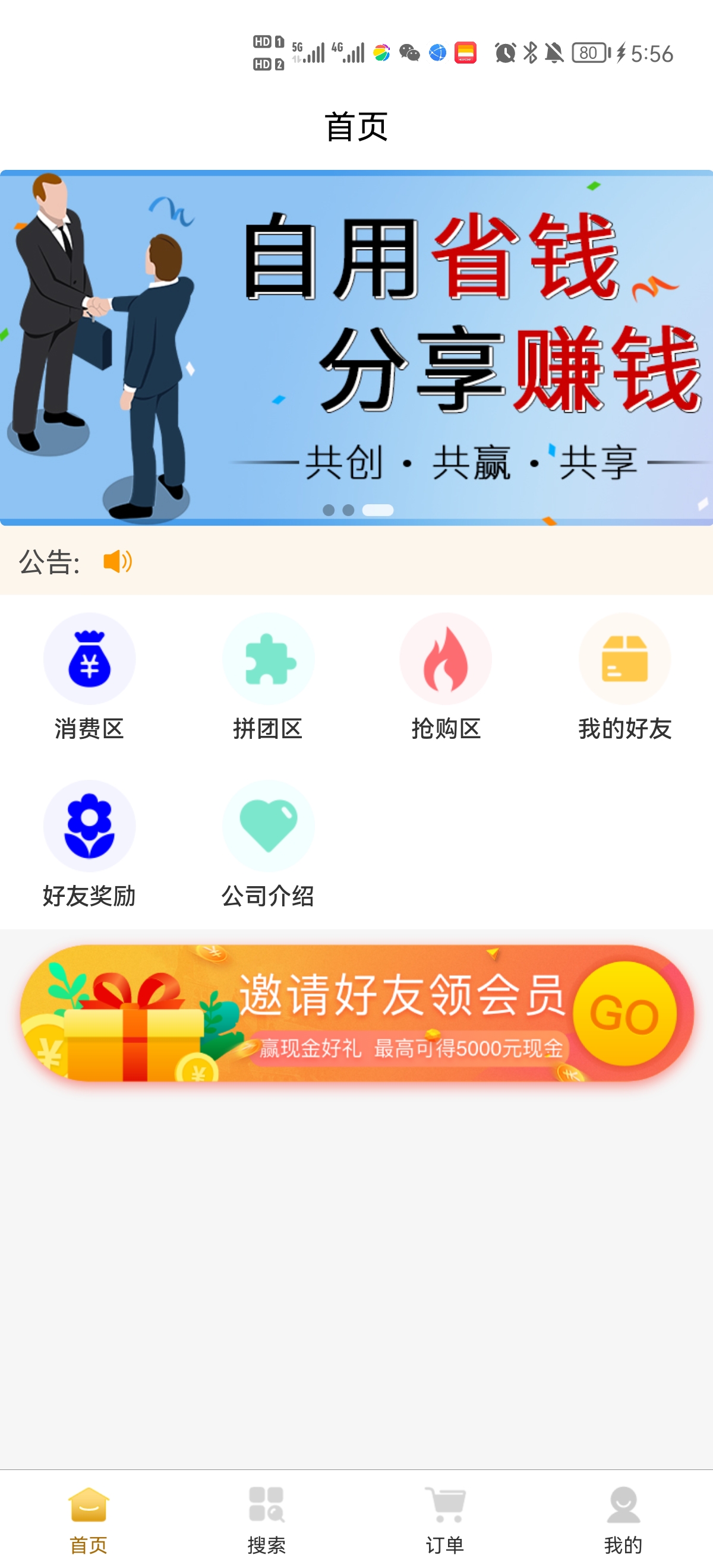The height and width of the screenshot is (1568, 713).
Task: Enter the 抢购区 flash sale section
Action: click(446, 676)
